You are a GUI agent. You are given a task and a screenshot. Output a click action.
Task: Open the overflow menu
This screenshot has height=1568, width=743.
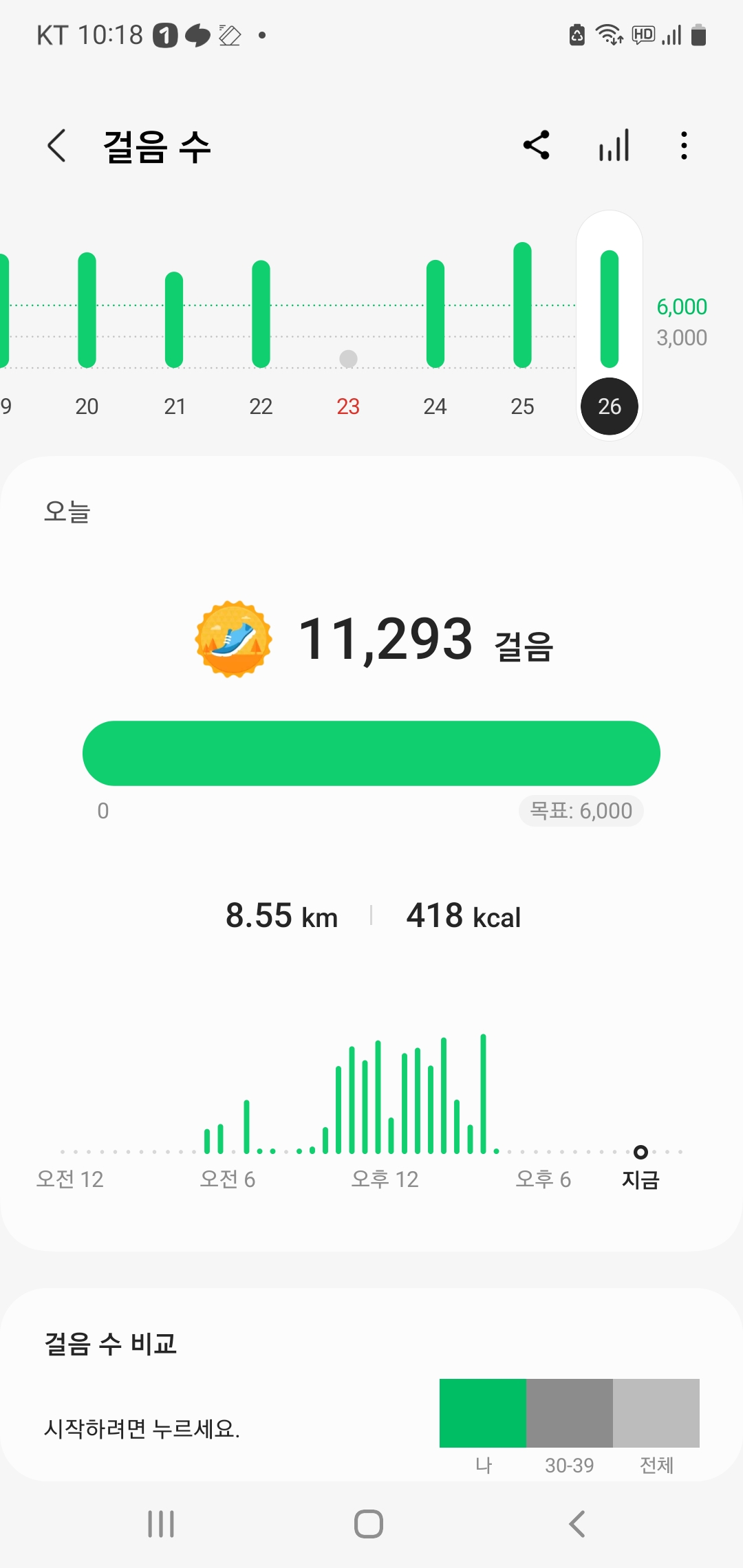(683, 145)
